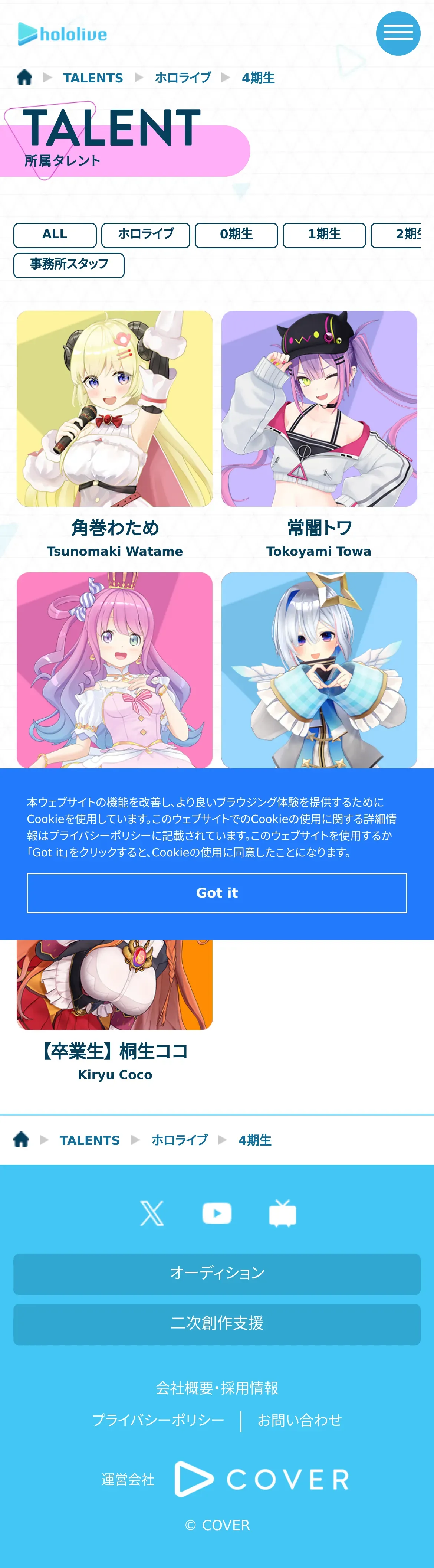This screenshot has width=434, height=1568.
Task: Open the X social icon in footer
Action: 151,1212
